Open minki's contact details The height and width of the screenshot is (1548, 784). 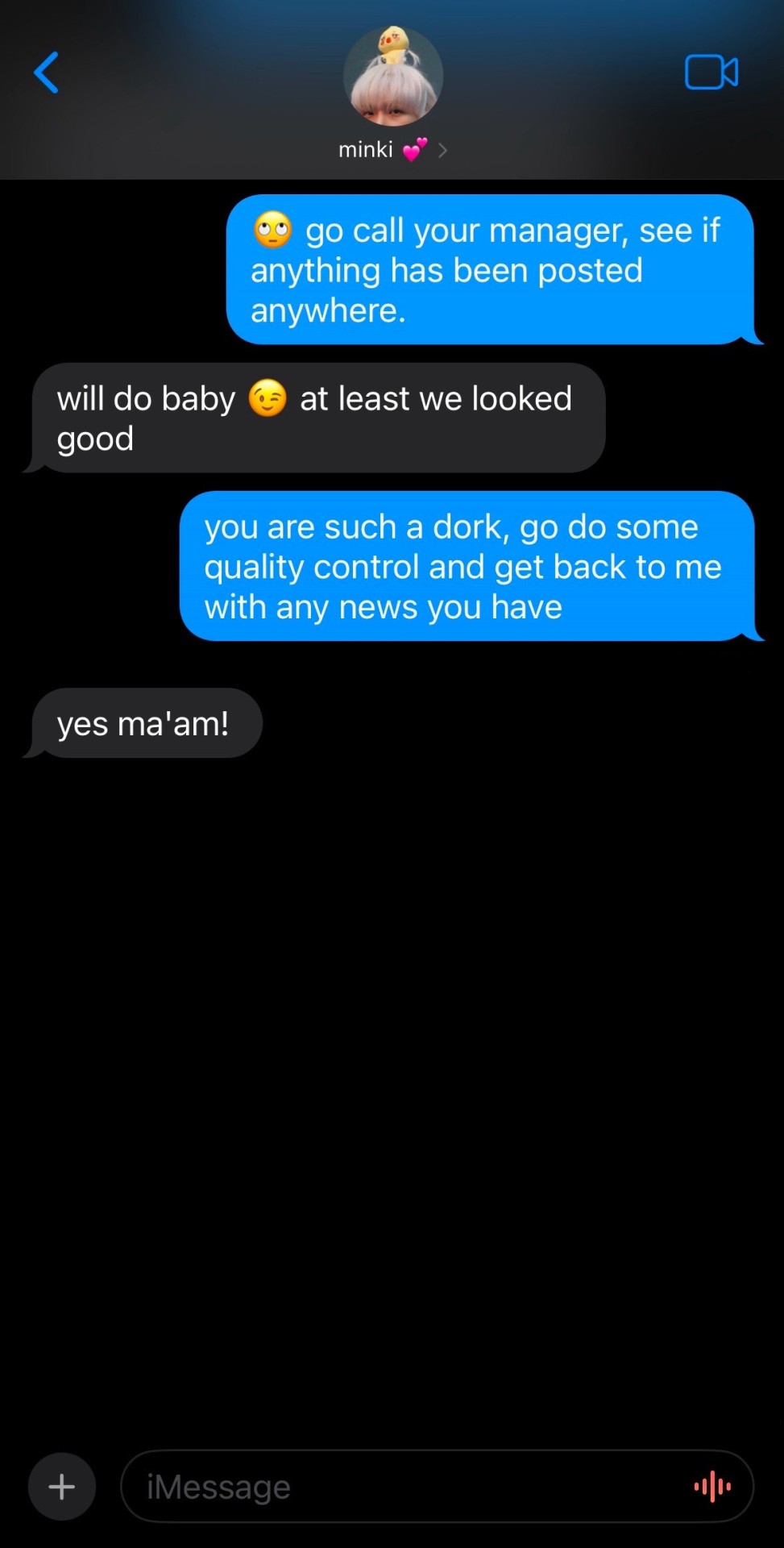392,149
